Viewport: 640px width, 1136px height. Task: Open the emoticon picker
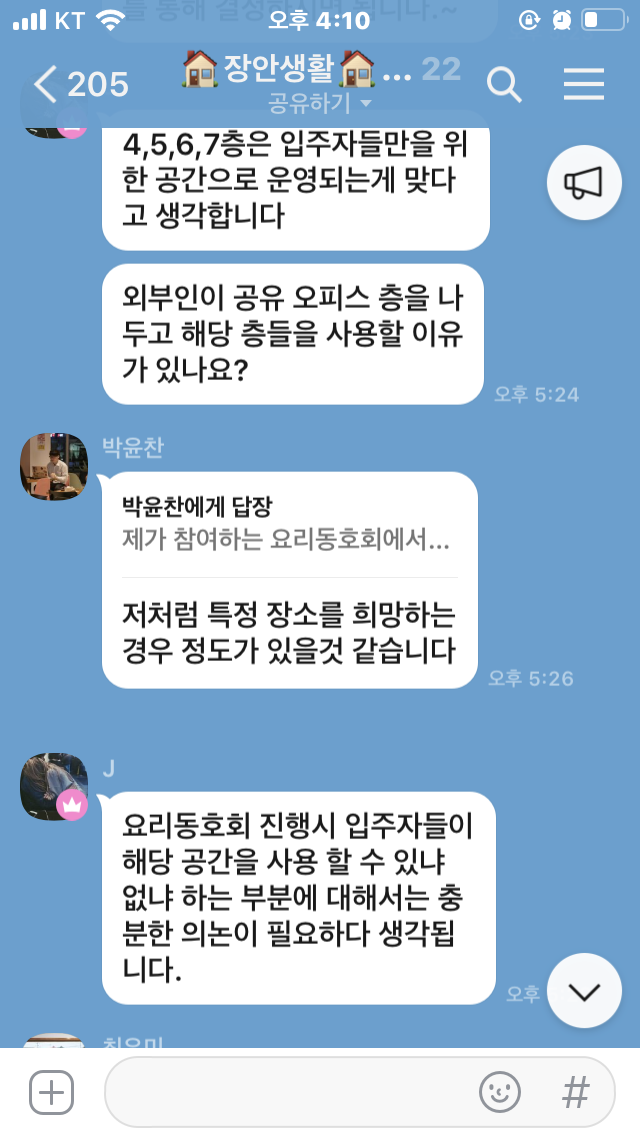[500, 1093]
